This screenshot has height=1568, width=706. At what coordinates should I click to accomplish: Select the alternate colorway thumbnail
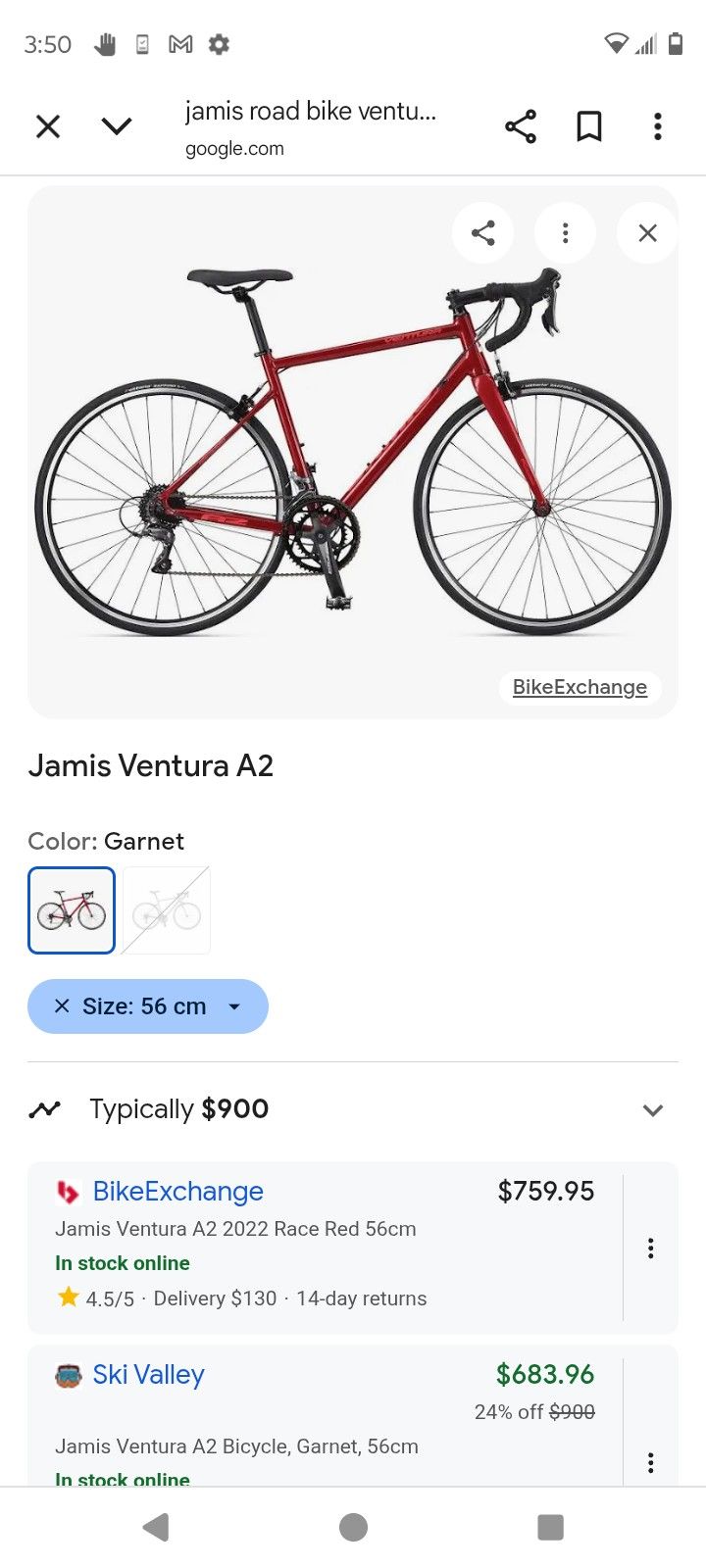click(x=166, y=909)
